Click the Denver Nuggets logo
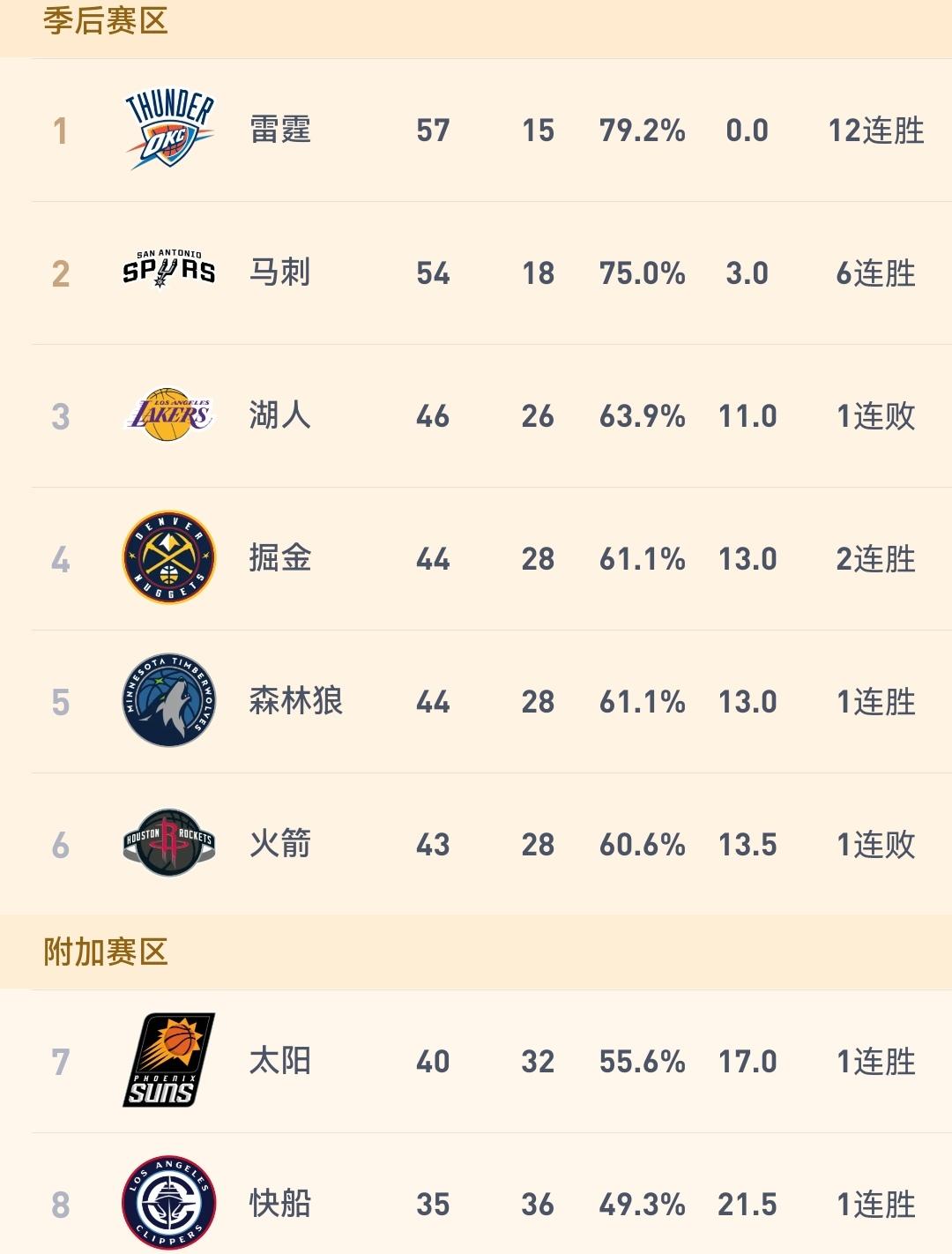952x1254 pixels. pos(170,558)
